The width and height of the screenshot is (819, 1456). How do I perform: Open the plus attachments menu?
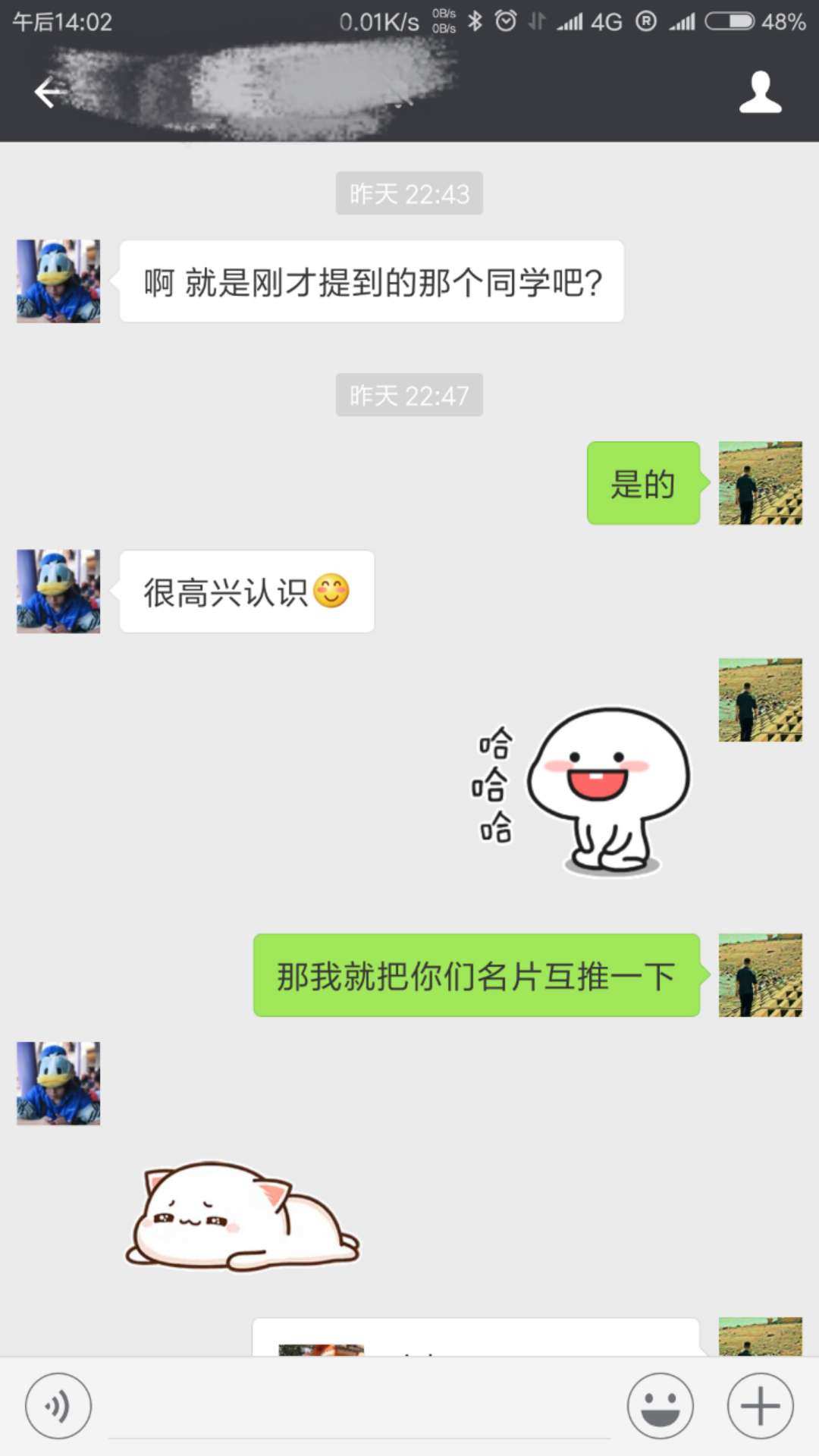(x=760, y=1406)
